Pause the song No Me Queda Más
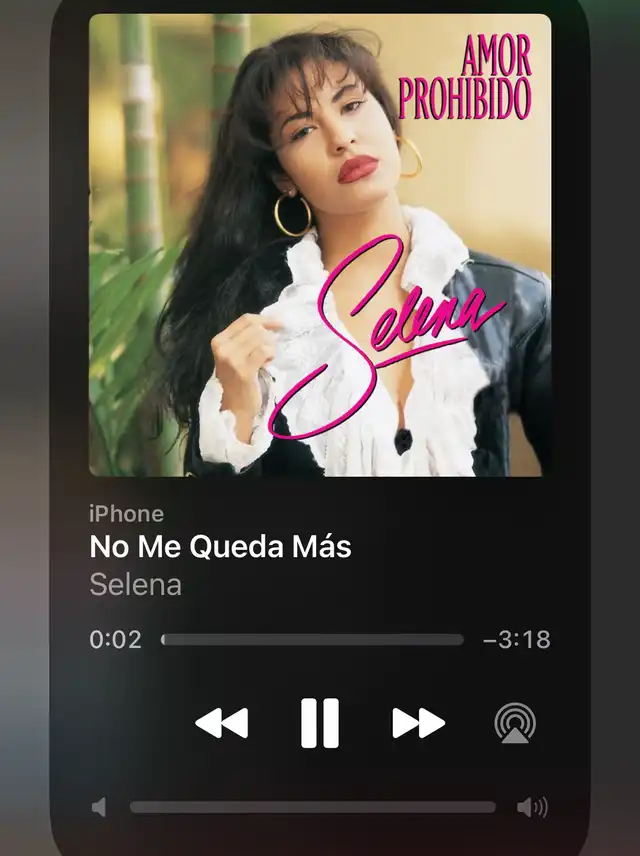Viewport: 640px width, 856px height. 320,723
